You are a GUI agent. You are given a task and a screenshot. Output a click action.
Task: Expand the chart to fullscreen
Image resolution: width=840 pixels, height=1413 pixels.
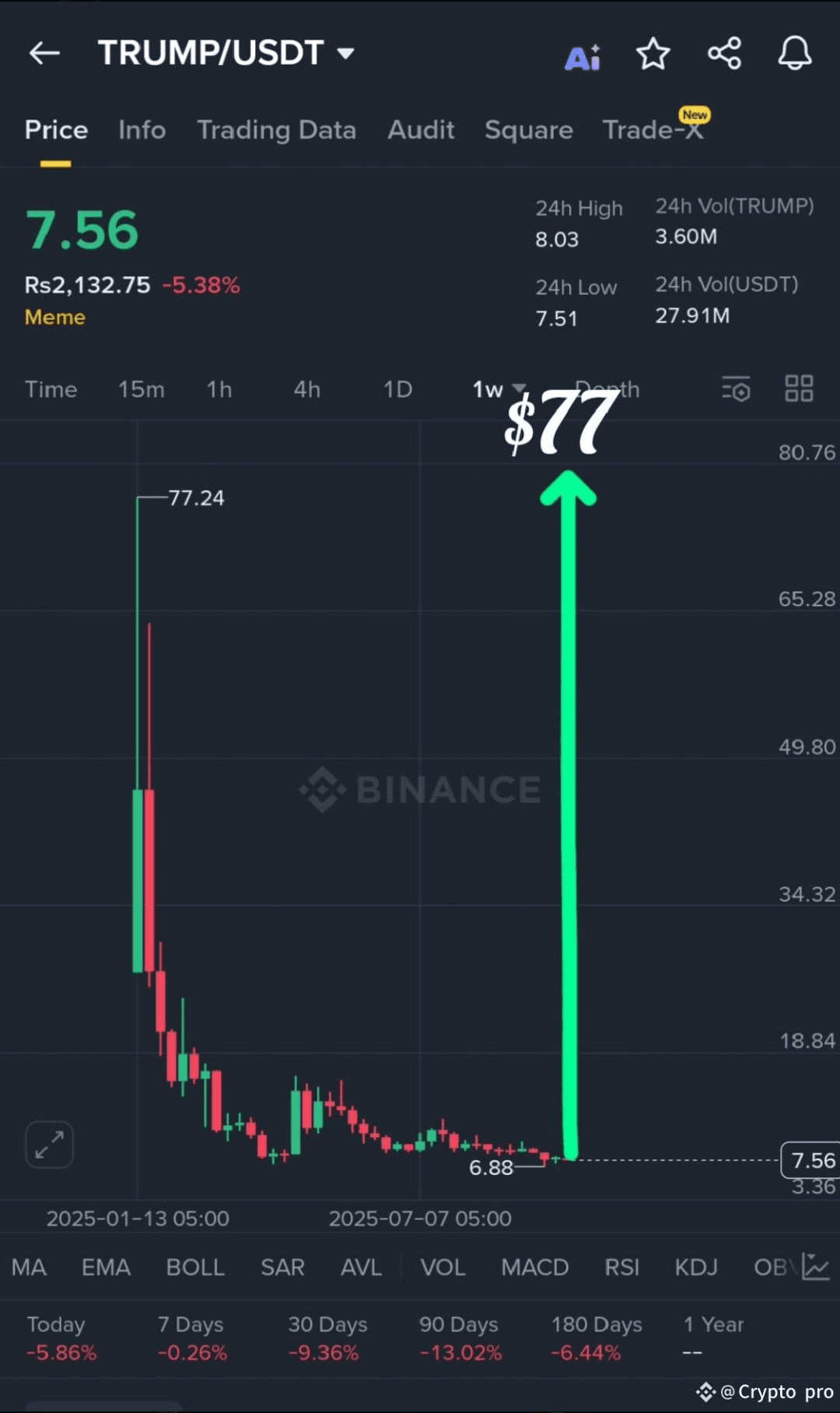(50, 1145)
